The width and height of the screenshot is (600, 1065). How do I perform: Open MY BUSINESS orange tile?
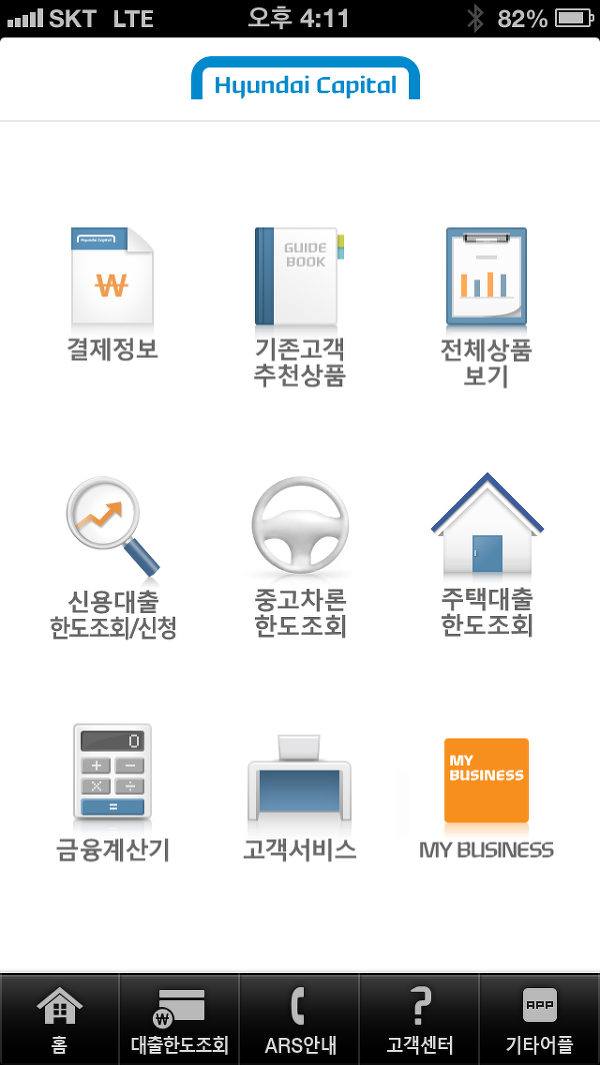(x=486, y=780)
